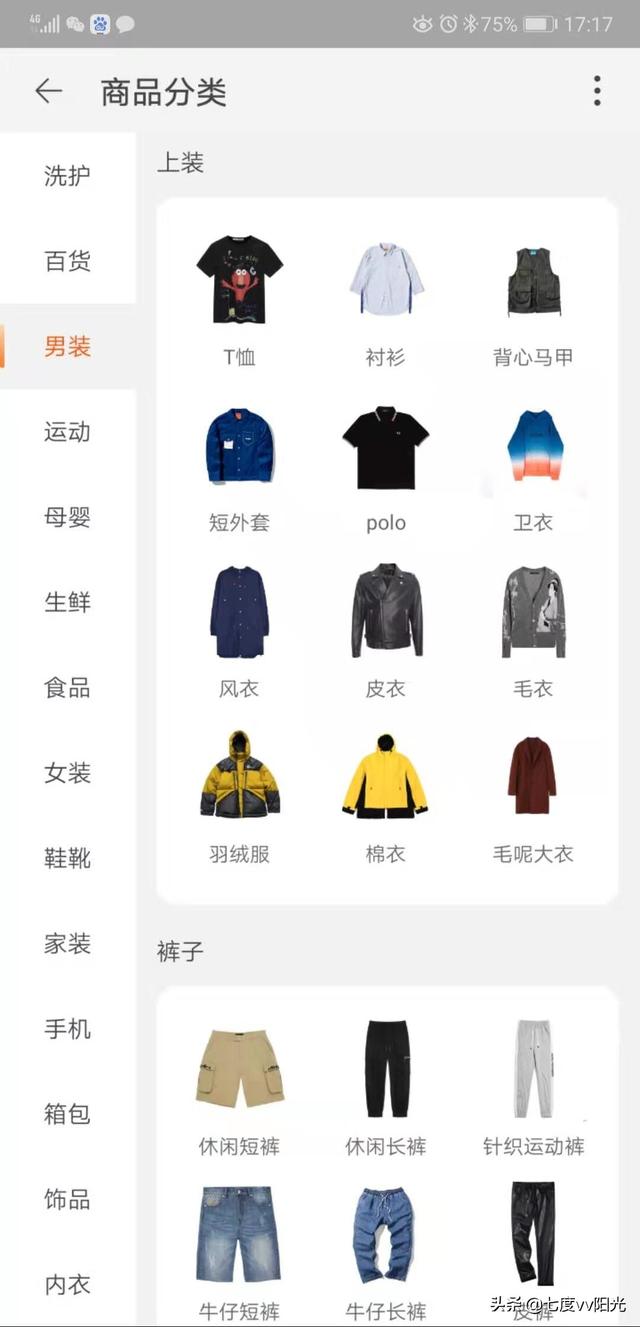640x1327 pixels.
Task: Select the 箱包 category
Action: click(67, 1114)
